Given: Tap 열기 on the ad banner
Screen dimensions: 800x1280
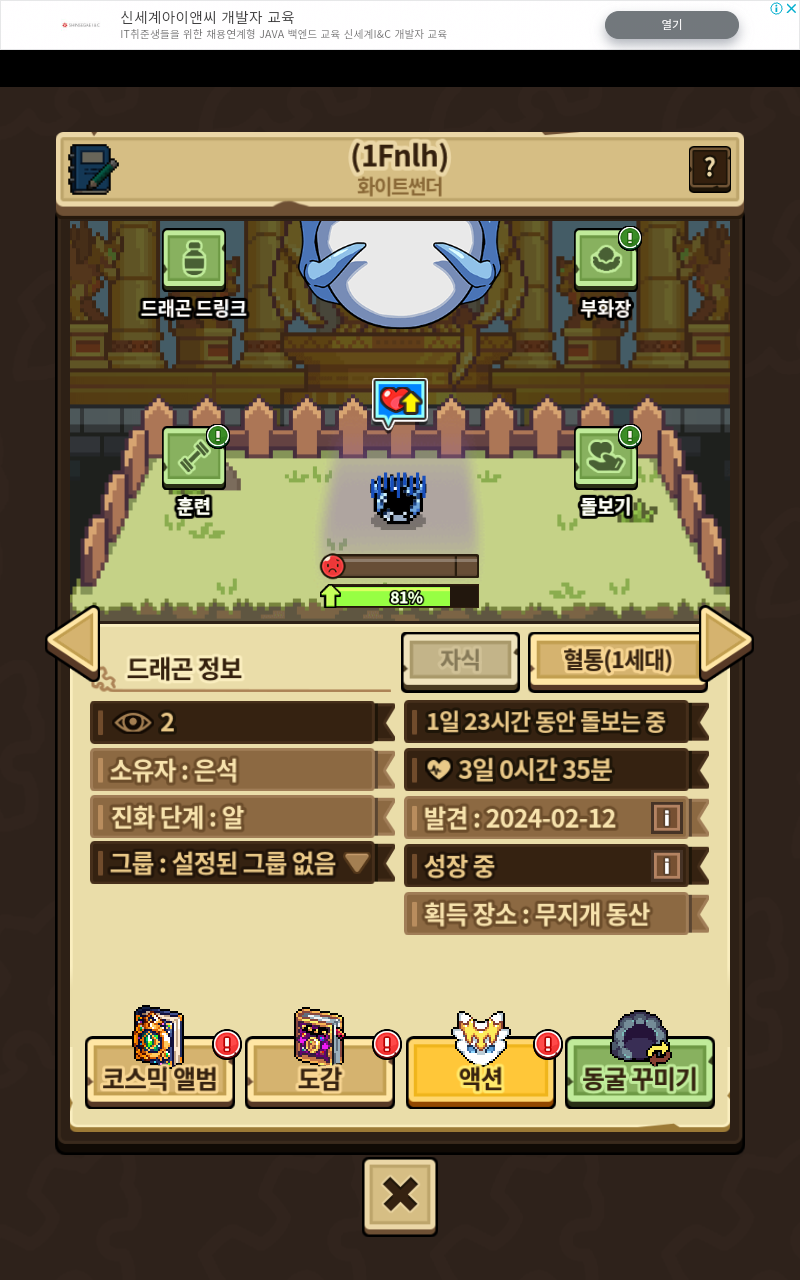Looking at the screenshot, I should point(671,25).
